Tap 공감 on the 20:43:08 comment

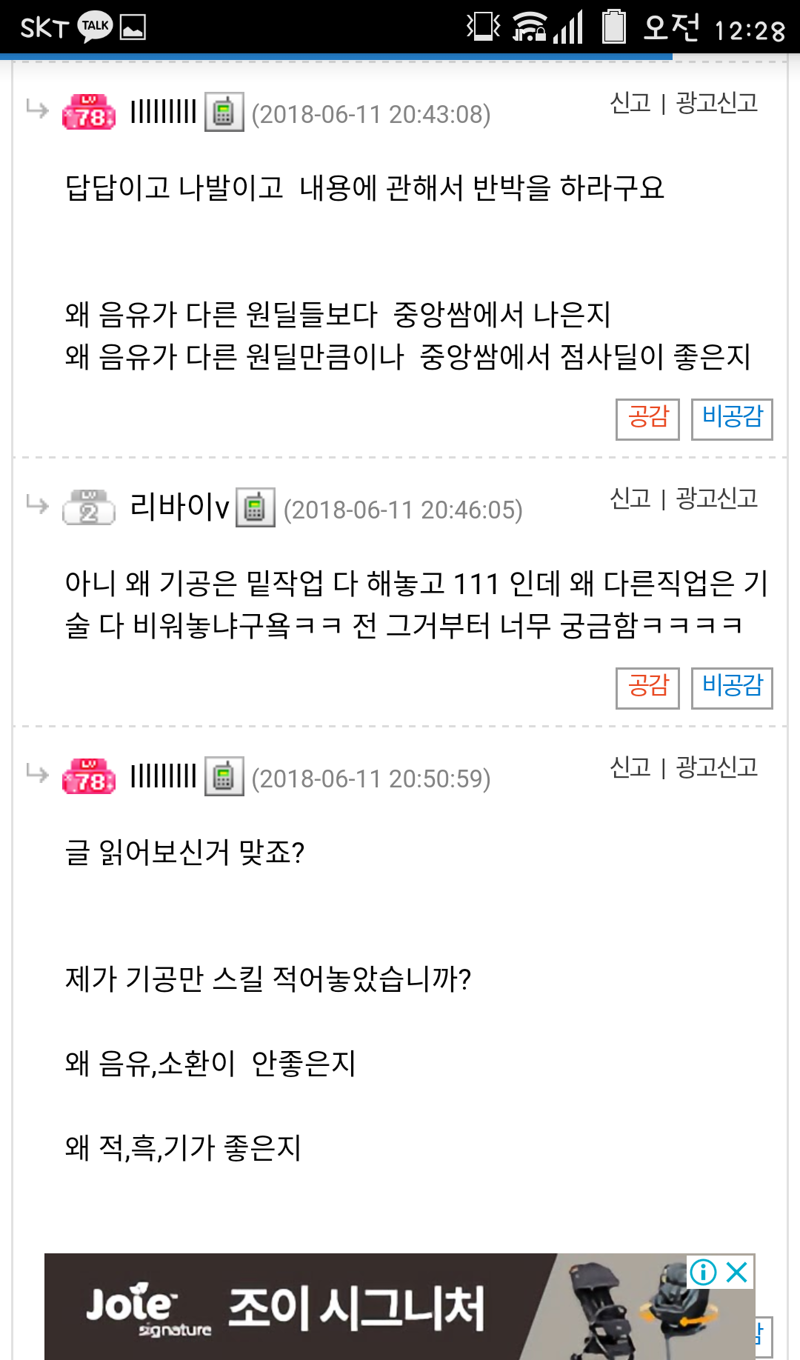click(647, 419)
